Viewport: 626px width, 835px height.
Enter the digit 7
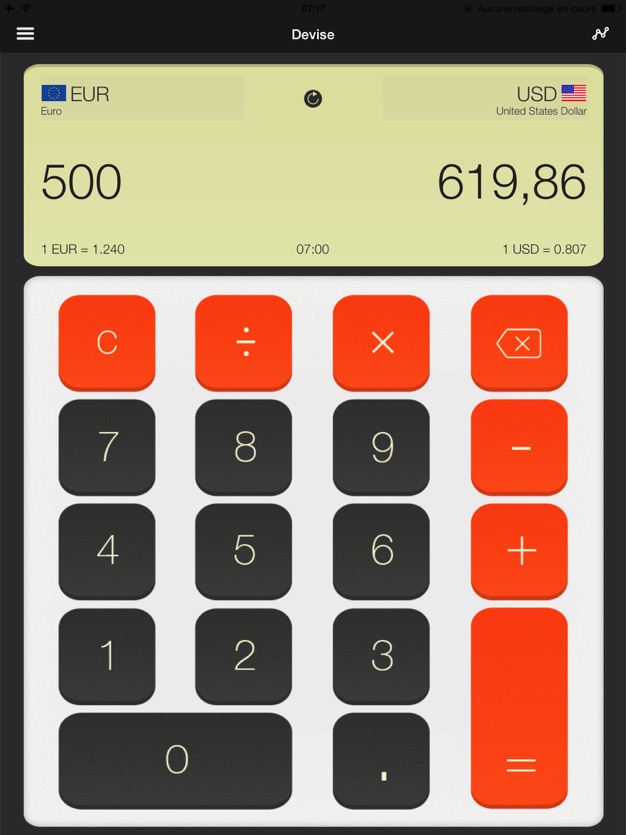[x=107, y=447]
